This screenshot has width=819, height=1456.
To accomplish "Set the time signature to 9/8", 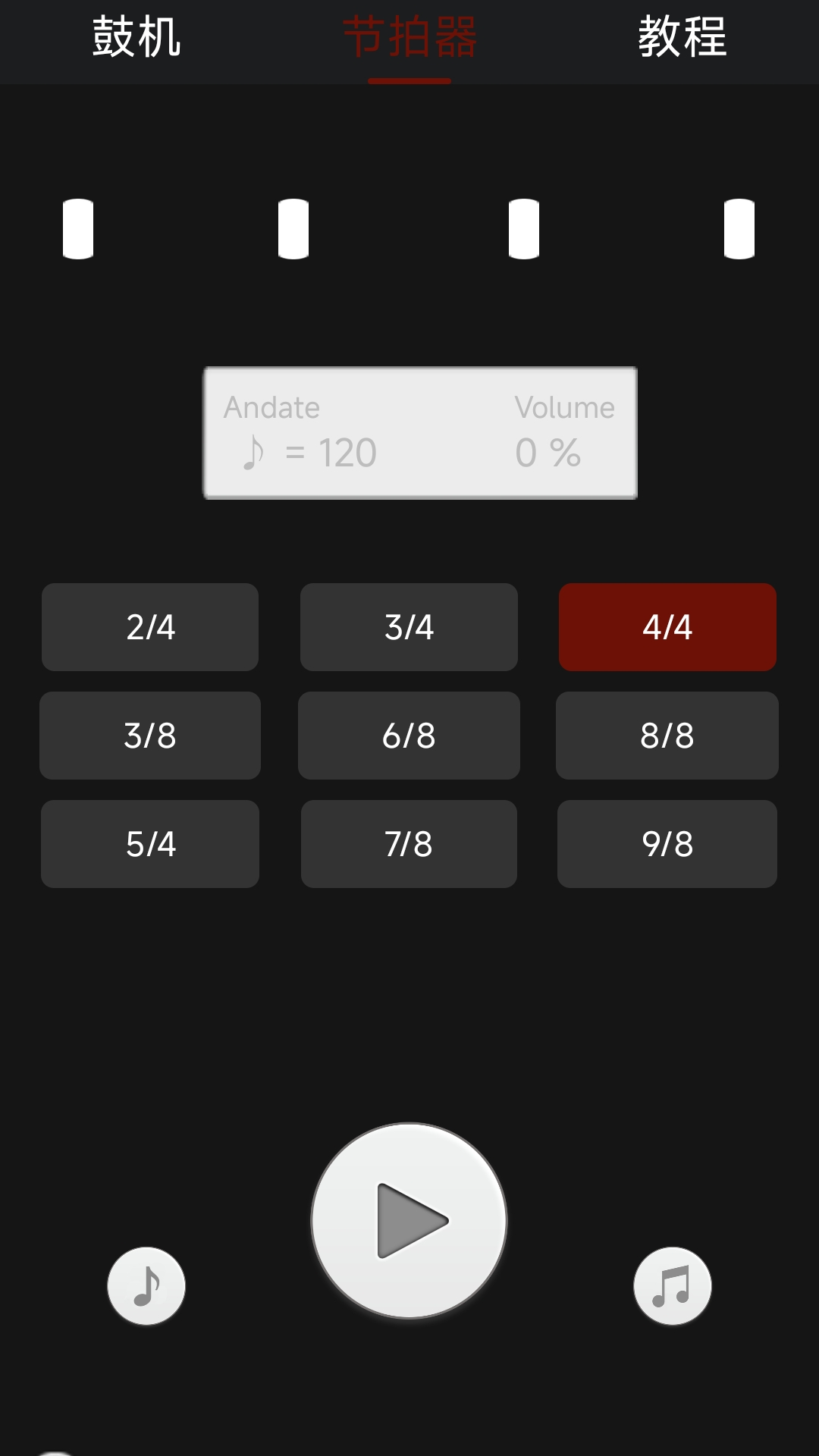I will 667,844.
